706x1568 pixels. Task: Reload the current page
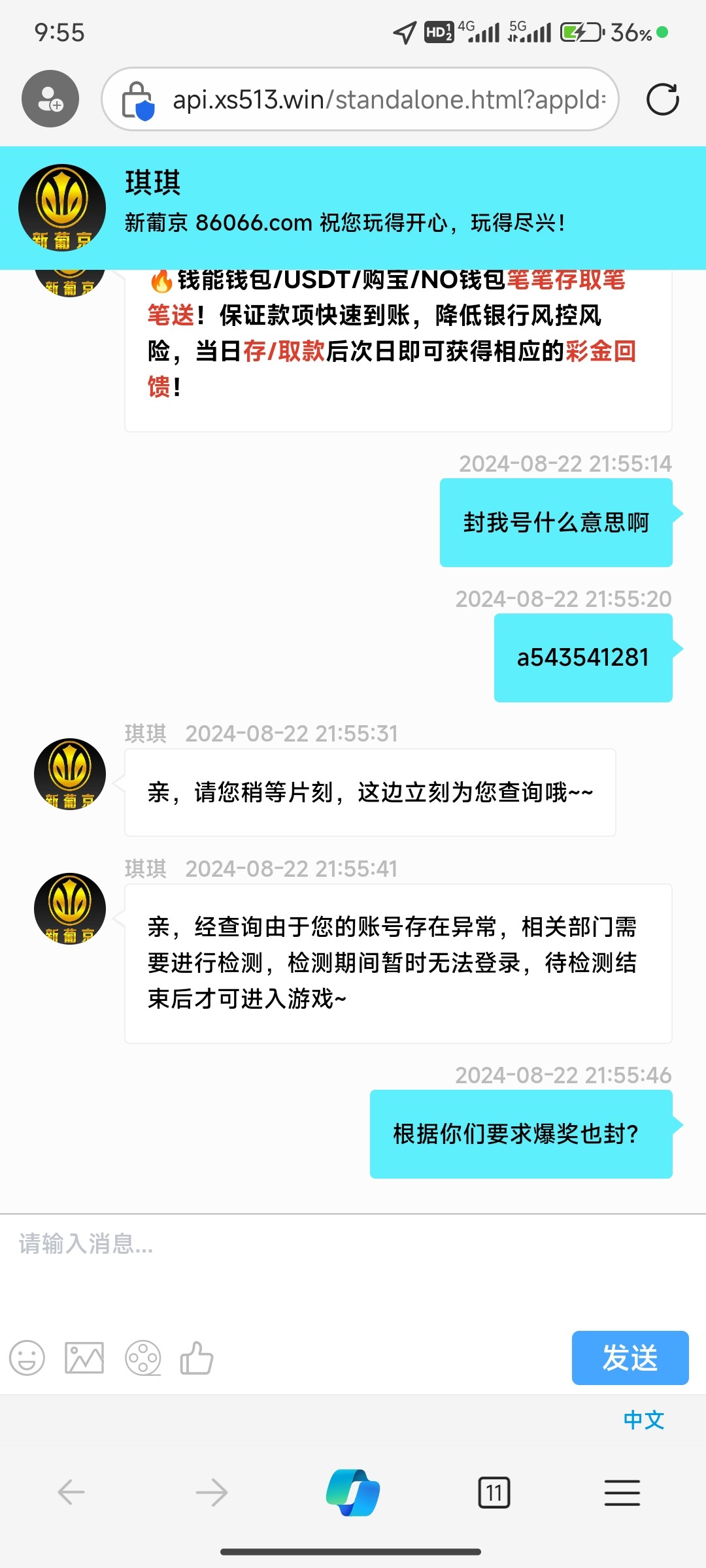662,99
